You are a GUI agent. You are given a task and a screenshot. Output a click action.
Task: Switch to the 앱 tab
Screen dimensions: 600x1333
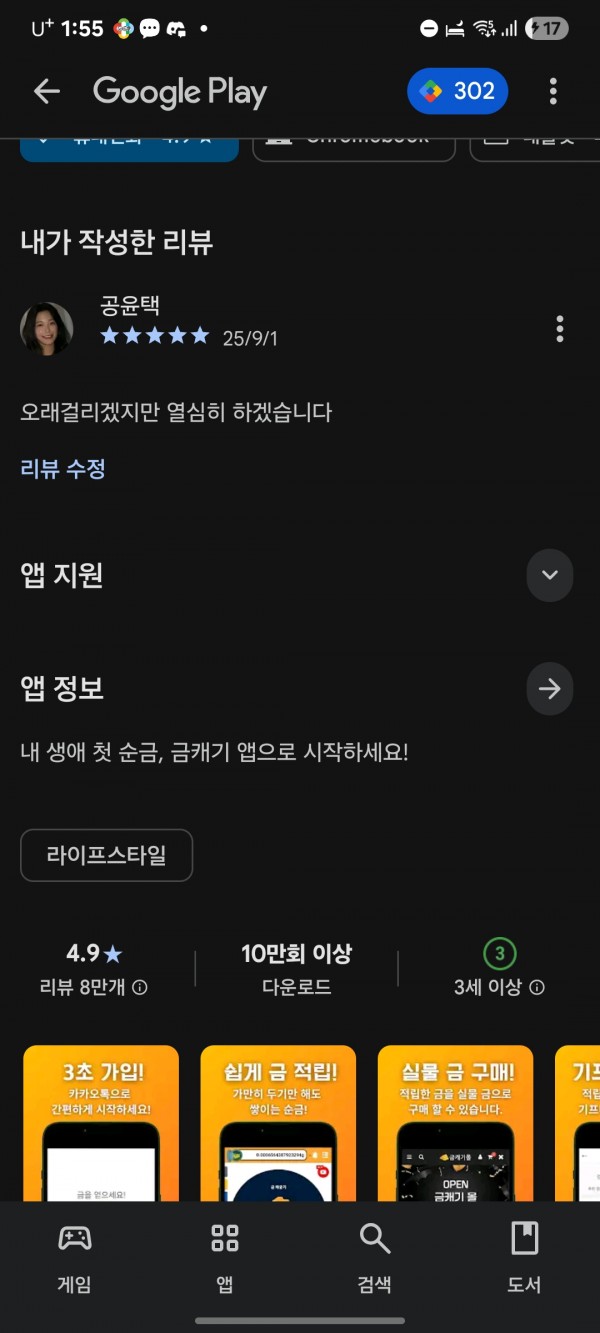pos(225,1258)
